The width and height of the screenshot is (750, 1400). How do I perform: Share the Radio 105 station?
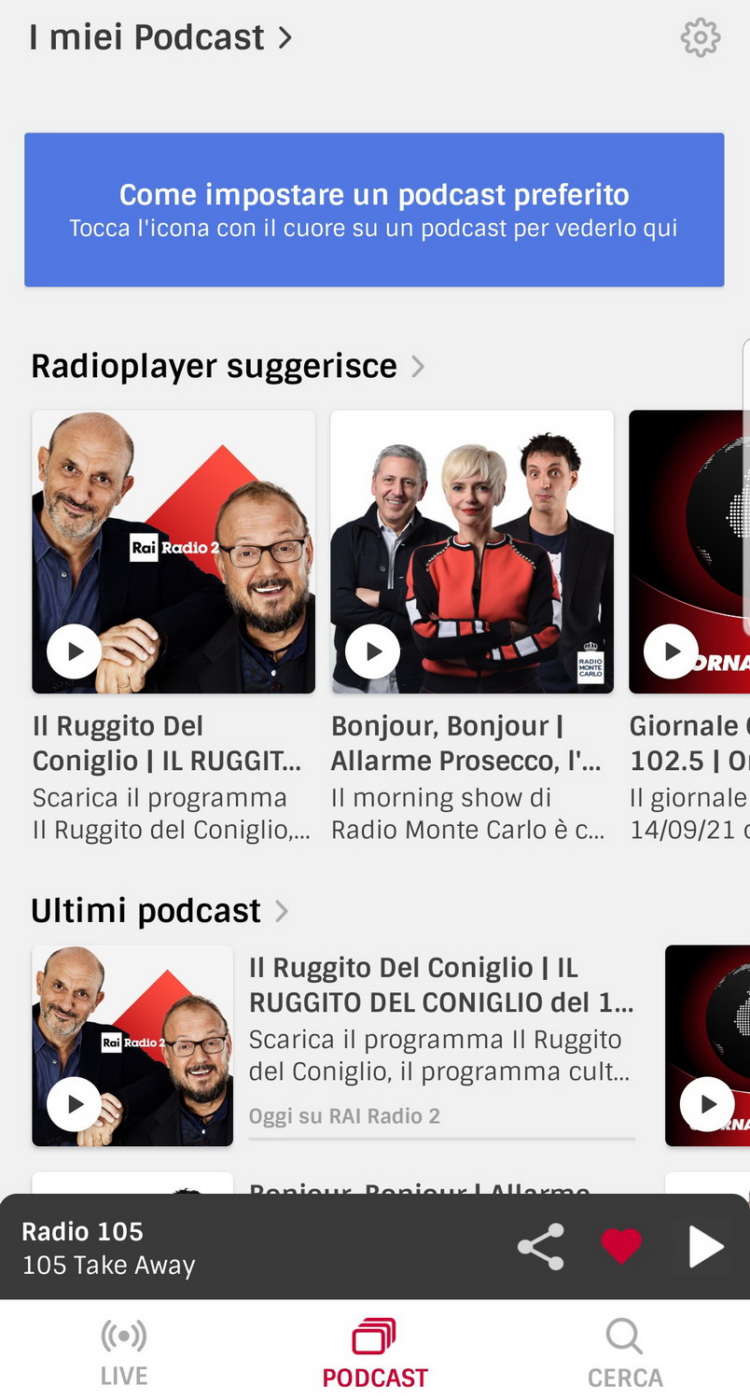click(x=540, y=1247)
